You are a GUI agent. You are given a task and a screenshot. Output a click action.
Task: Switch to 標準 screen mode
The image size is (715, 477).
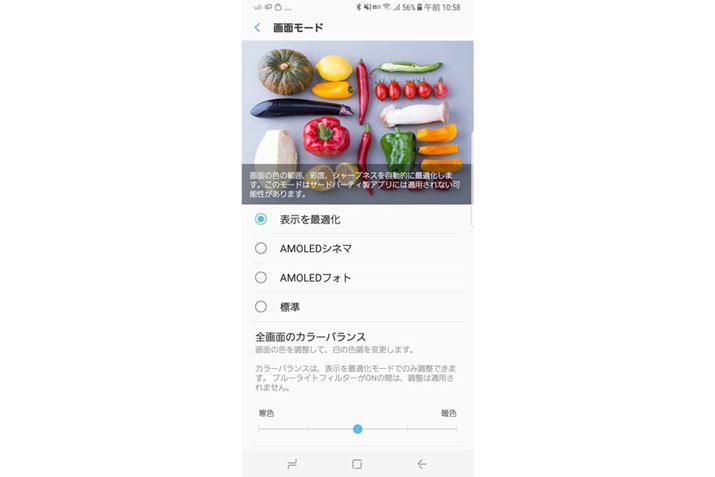click(261, 307)
